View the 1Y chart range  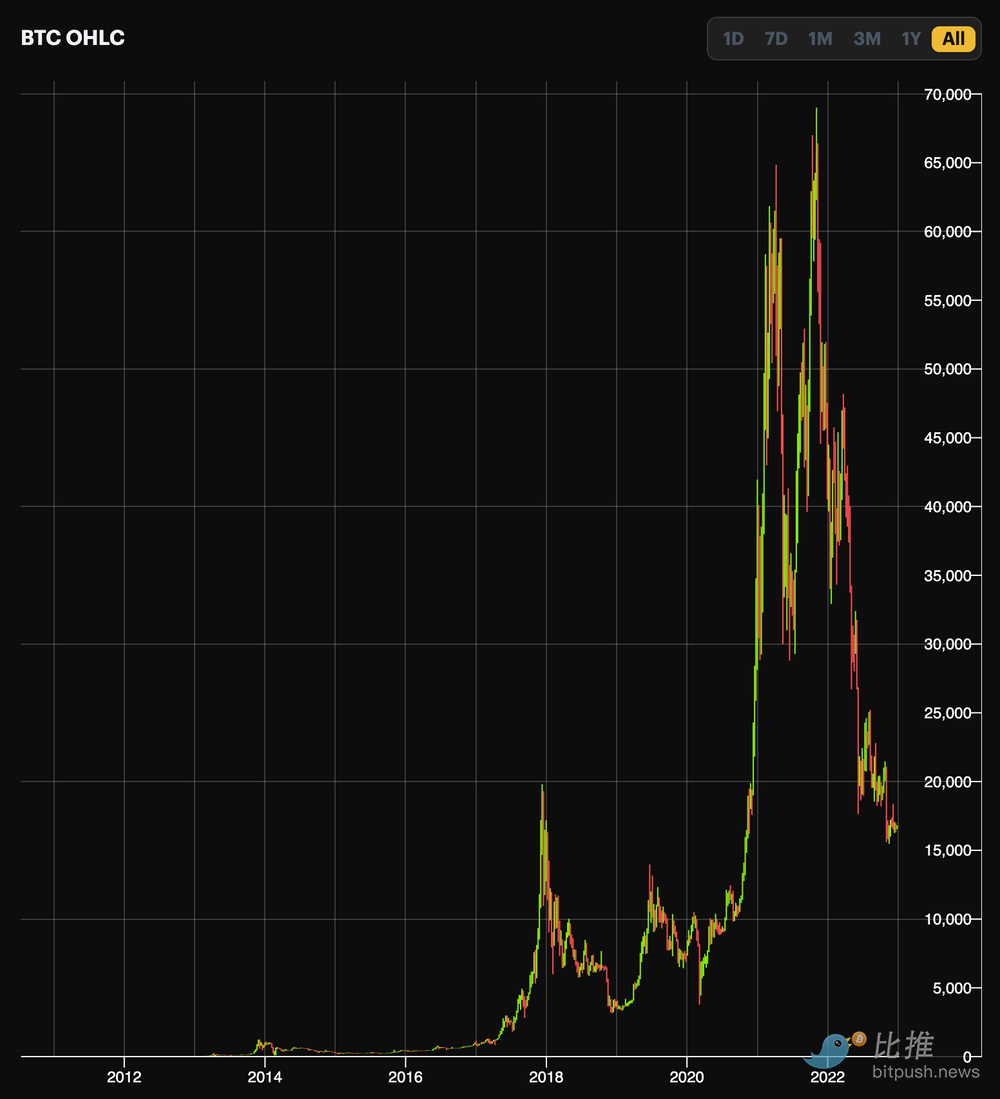(x=910, y=39)
